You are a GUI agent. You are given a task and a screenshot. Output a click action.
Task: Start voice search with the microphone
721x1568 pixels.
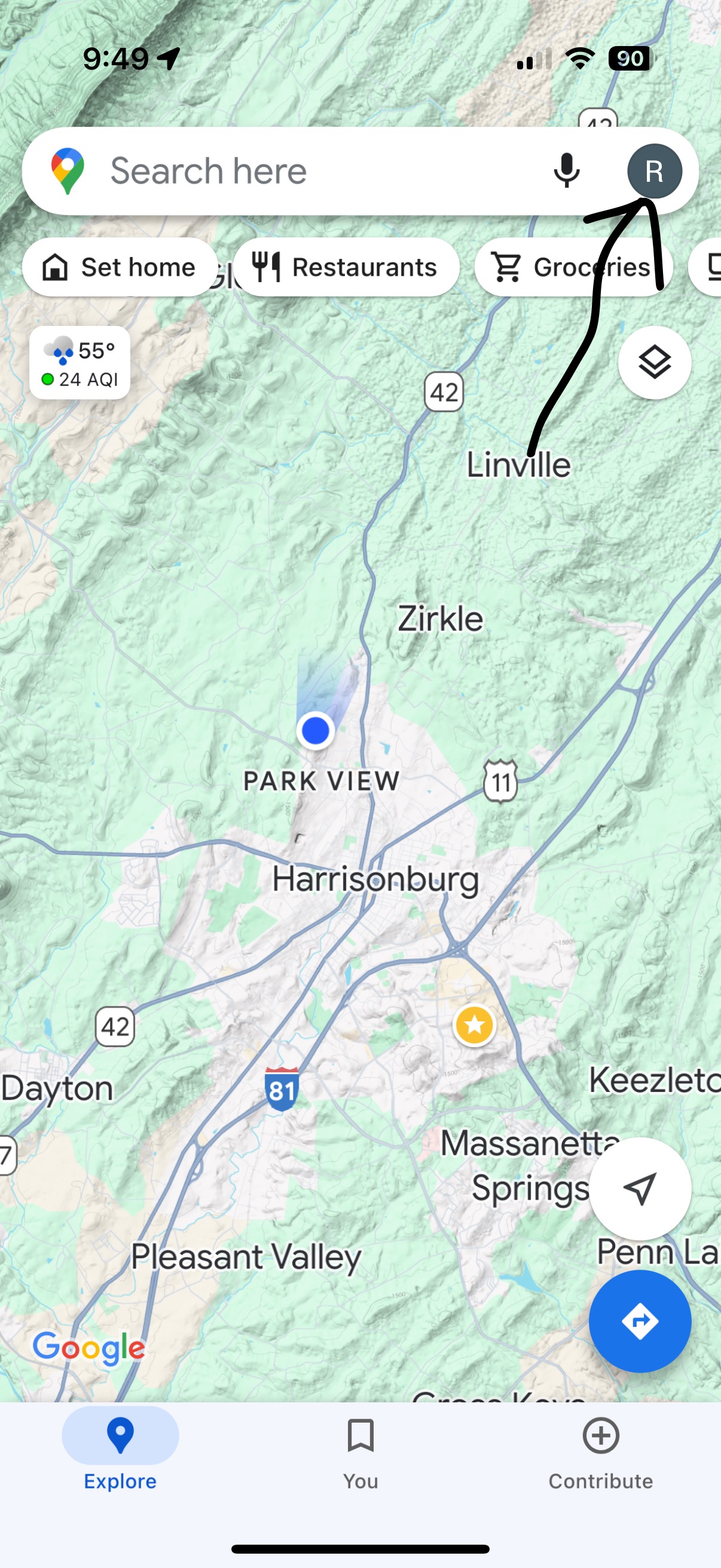point(566,171)
